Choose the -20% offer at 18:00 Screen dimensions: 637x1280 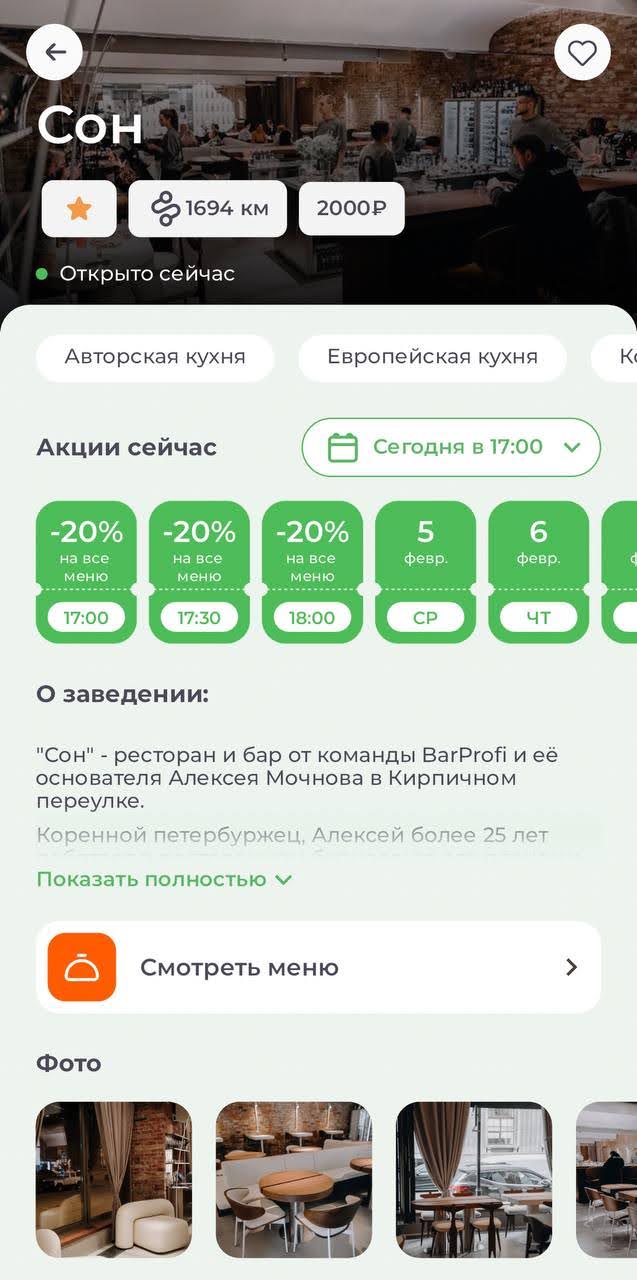(312, 571)
